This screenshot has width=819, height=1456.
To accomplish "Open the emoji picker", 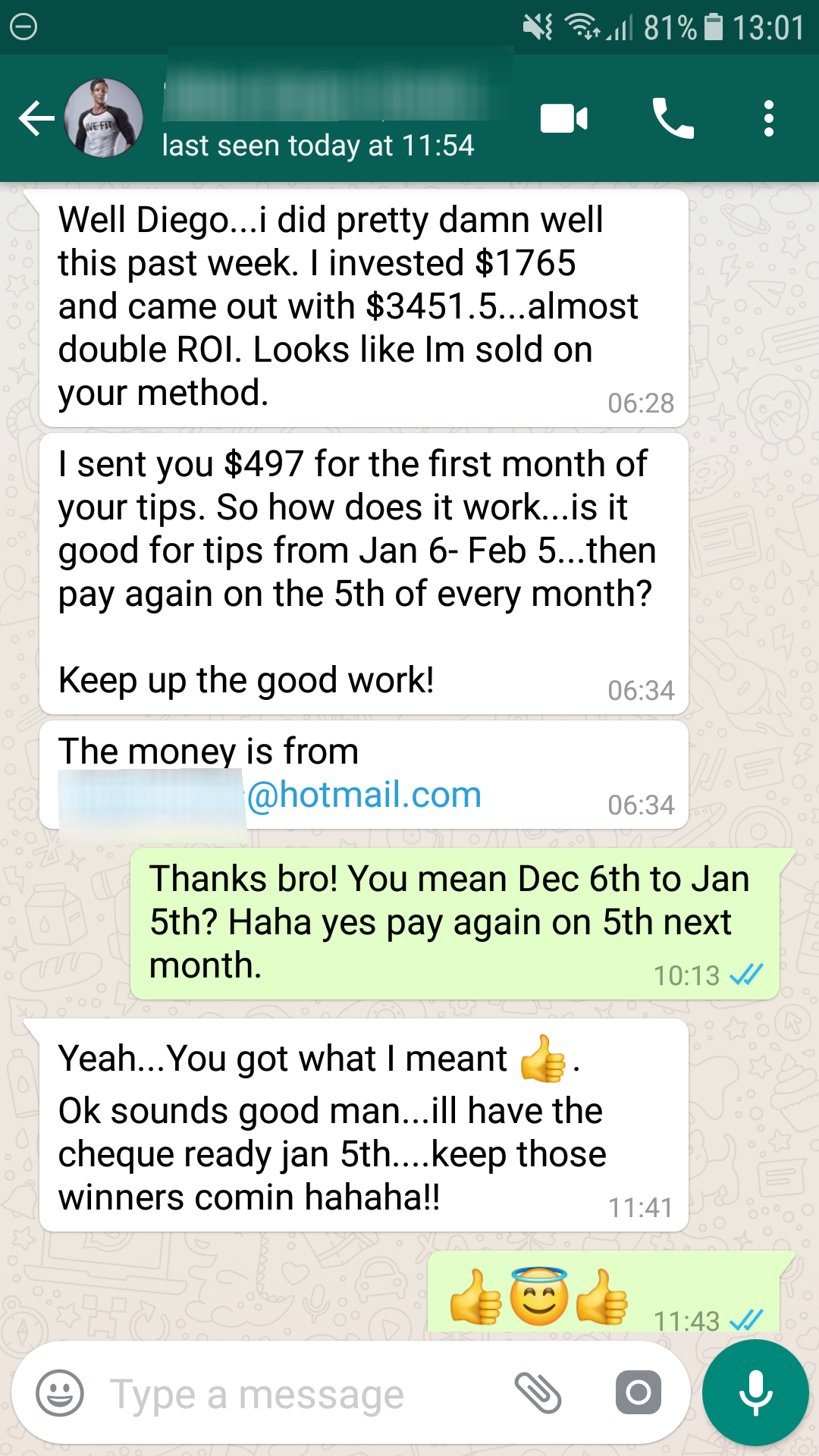I will pyautogui.click(x=60, y=1393).
